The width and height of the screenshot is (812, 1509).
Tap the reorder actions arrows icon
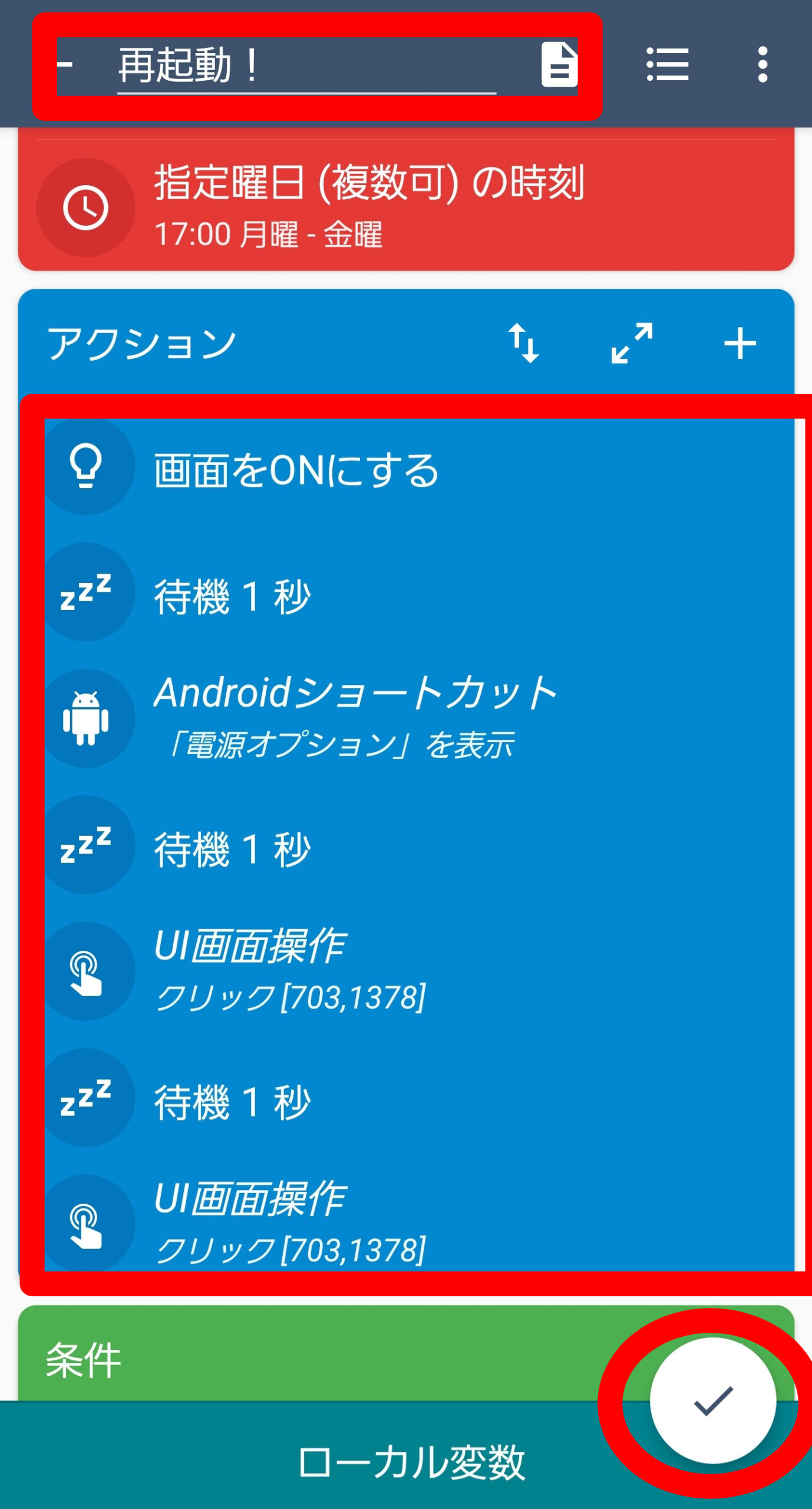pos(523,343)
